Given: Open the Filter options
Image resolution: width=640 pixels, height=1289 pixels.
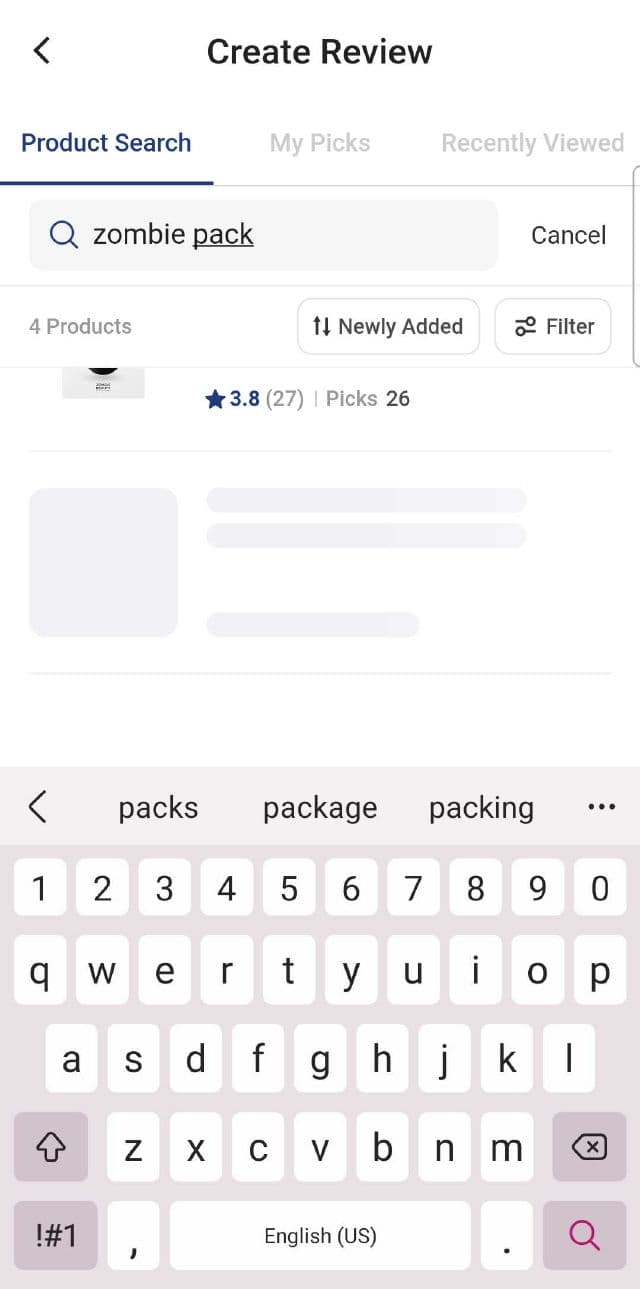Looking at the screenshot, I should 553,326.
